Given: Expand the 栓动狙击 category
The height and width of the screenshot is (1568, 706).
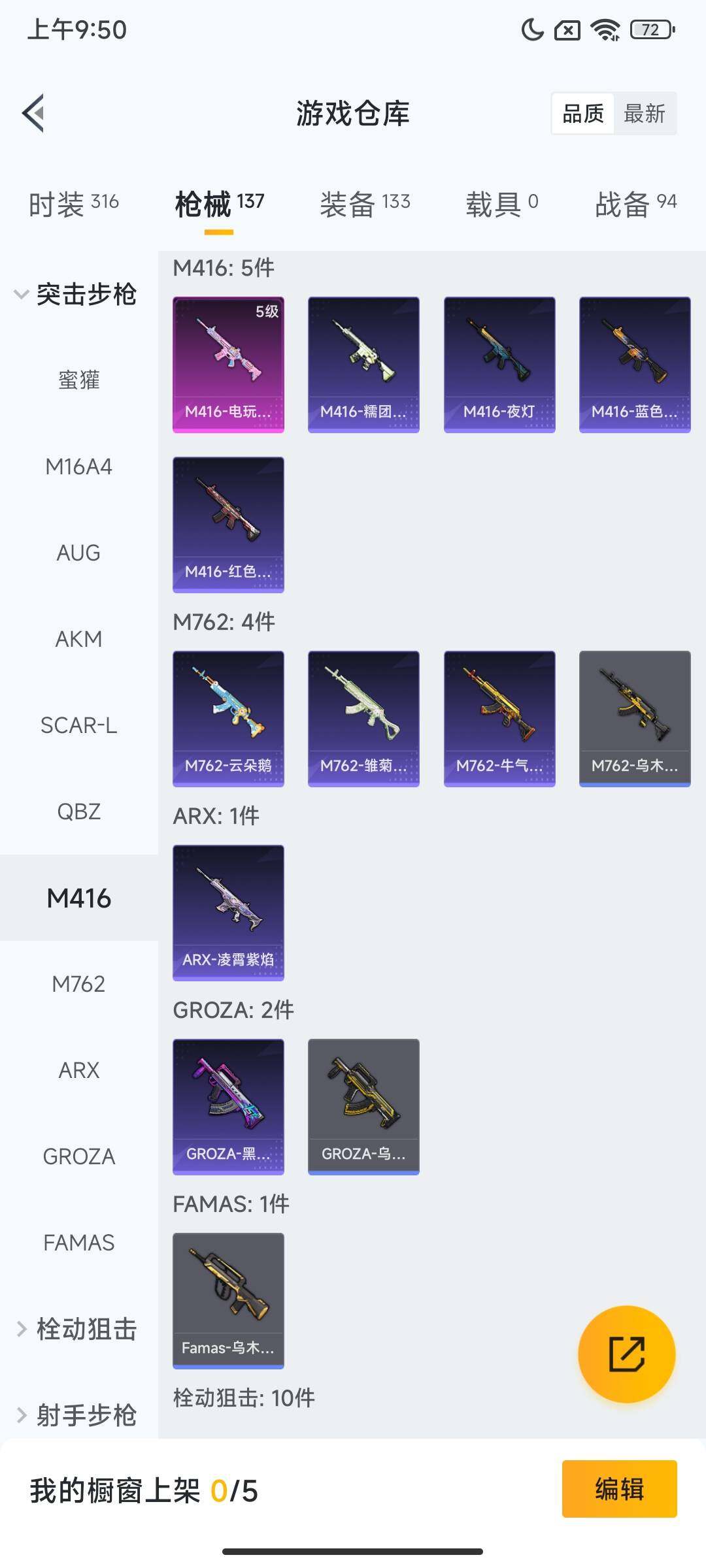Looking at the screenshot, I should pyautogui.click(x=77, y=1329).
